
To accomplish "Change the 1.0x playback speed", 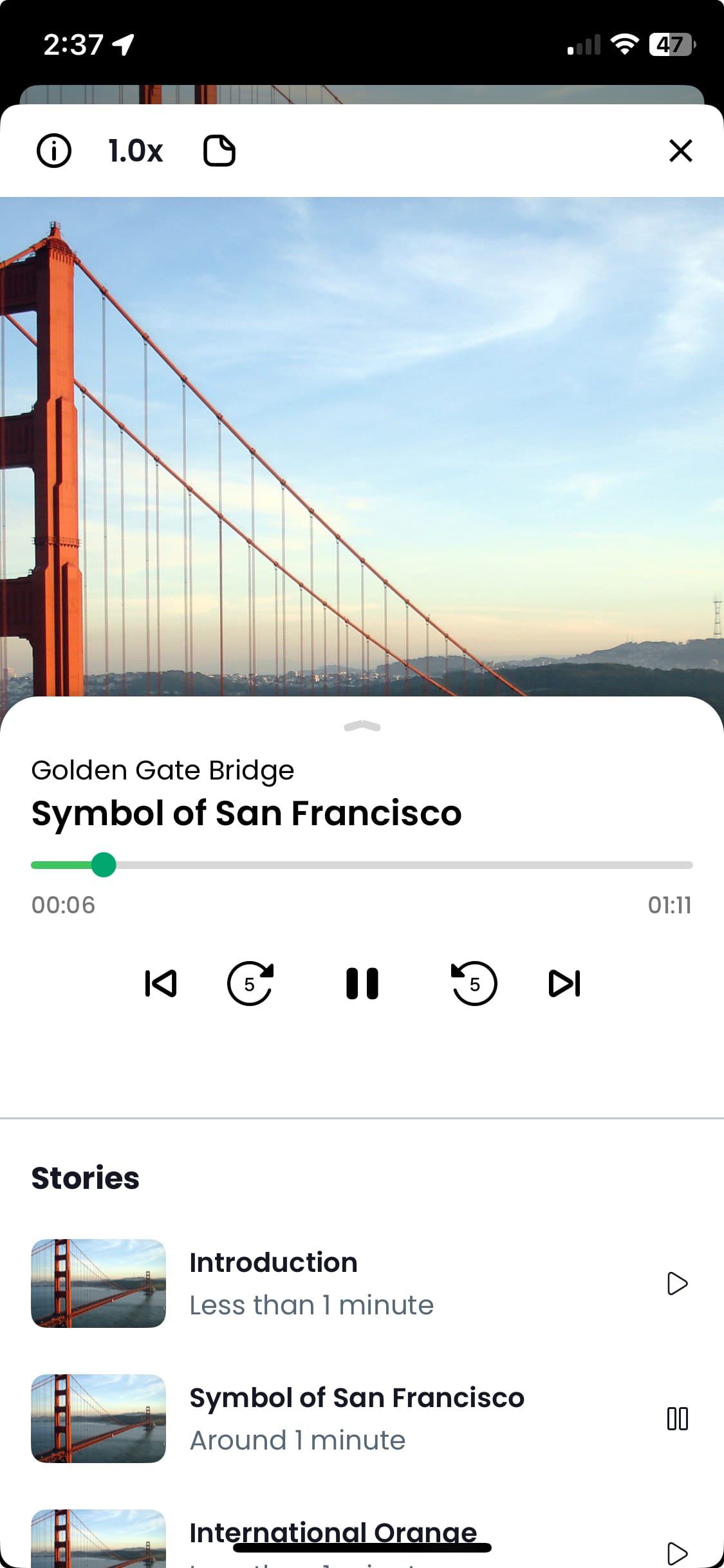I will (136, 151).
